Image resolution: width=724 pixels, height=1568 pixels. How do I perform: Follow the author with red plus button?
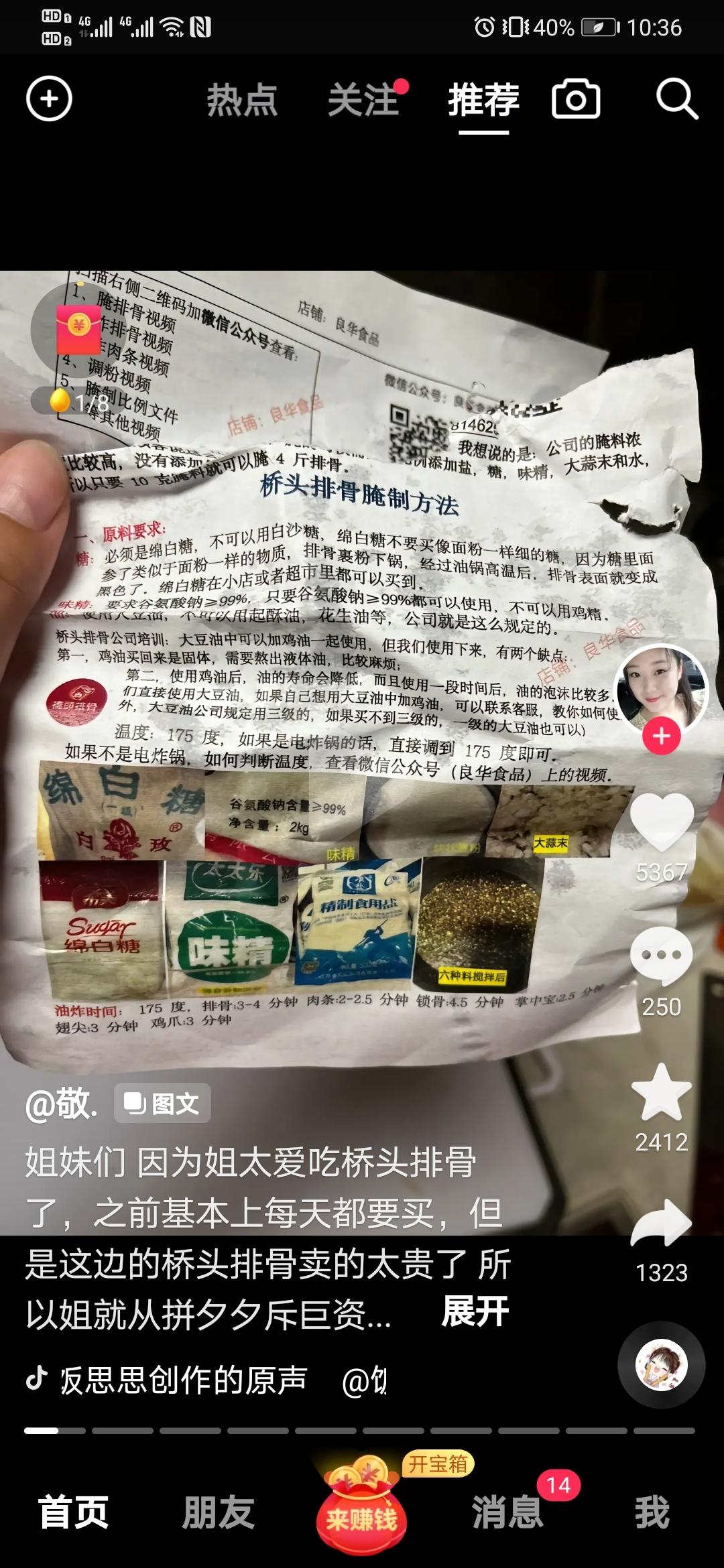point(662,736)
